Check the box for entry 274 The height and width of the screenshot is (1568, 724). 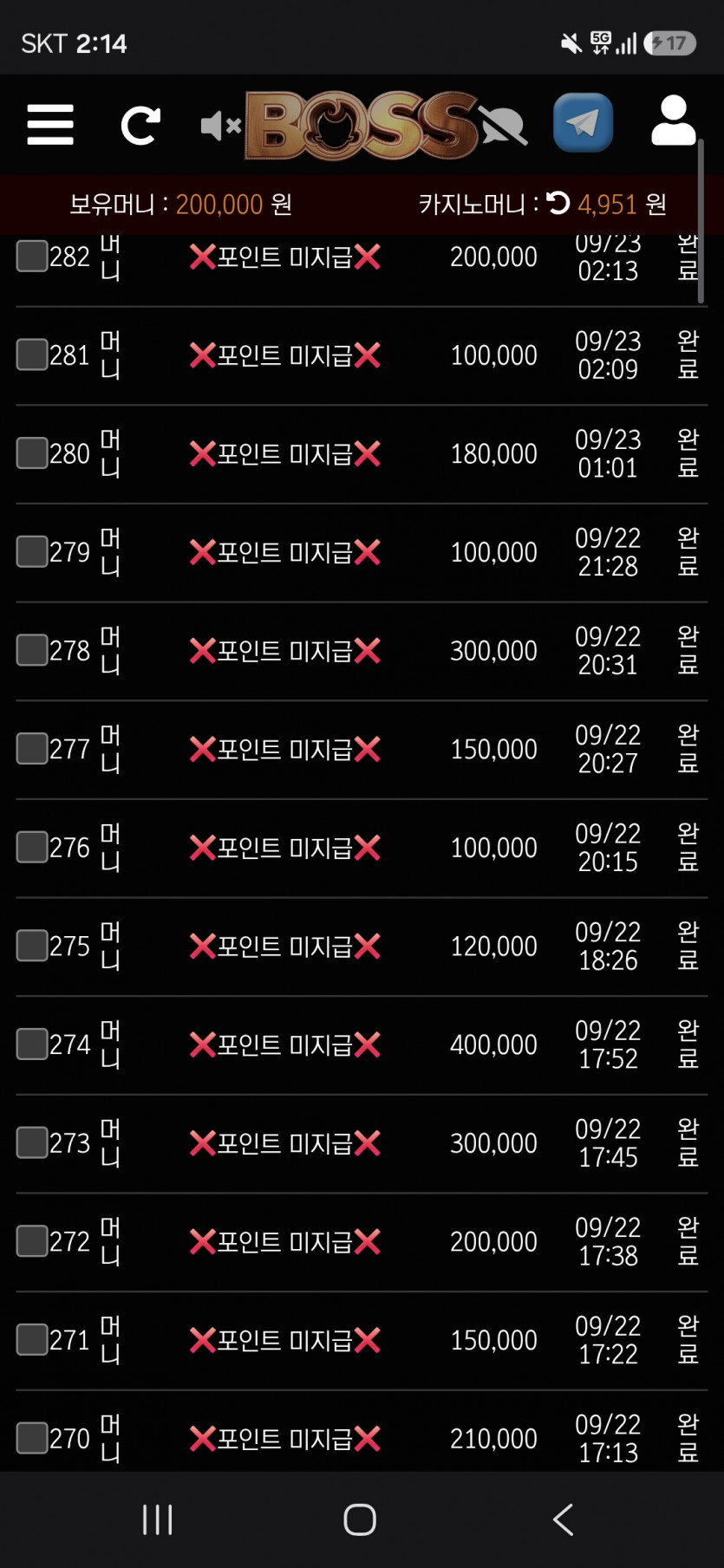pyautogui.click(x=32, y=1044)
